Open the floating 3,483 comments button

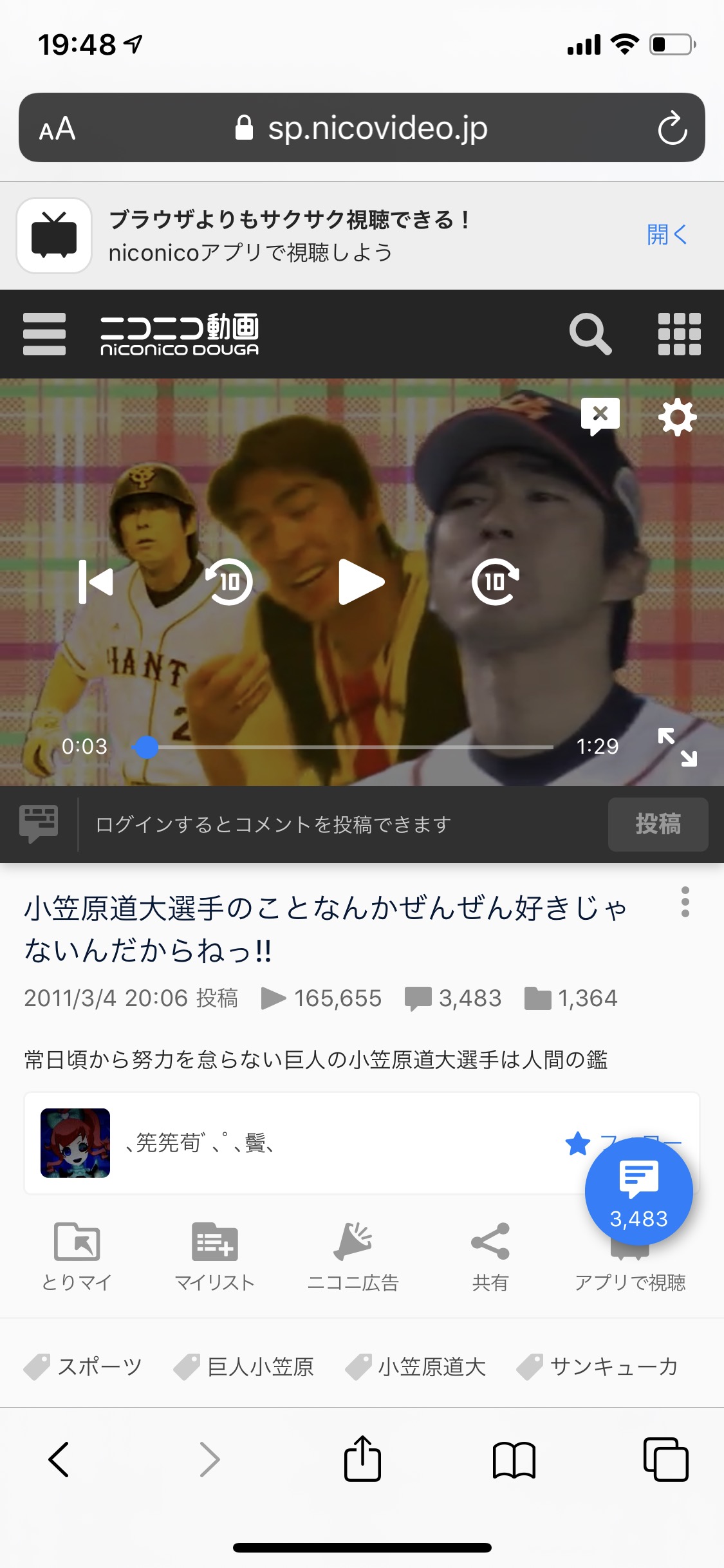tap(638, 1191)
